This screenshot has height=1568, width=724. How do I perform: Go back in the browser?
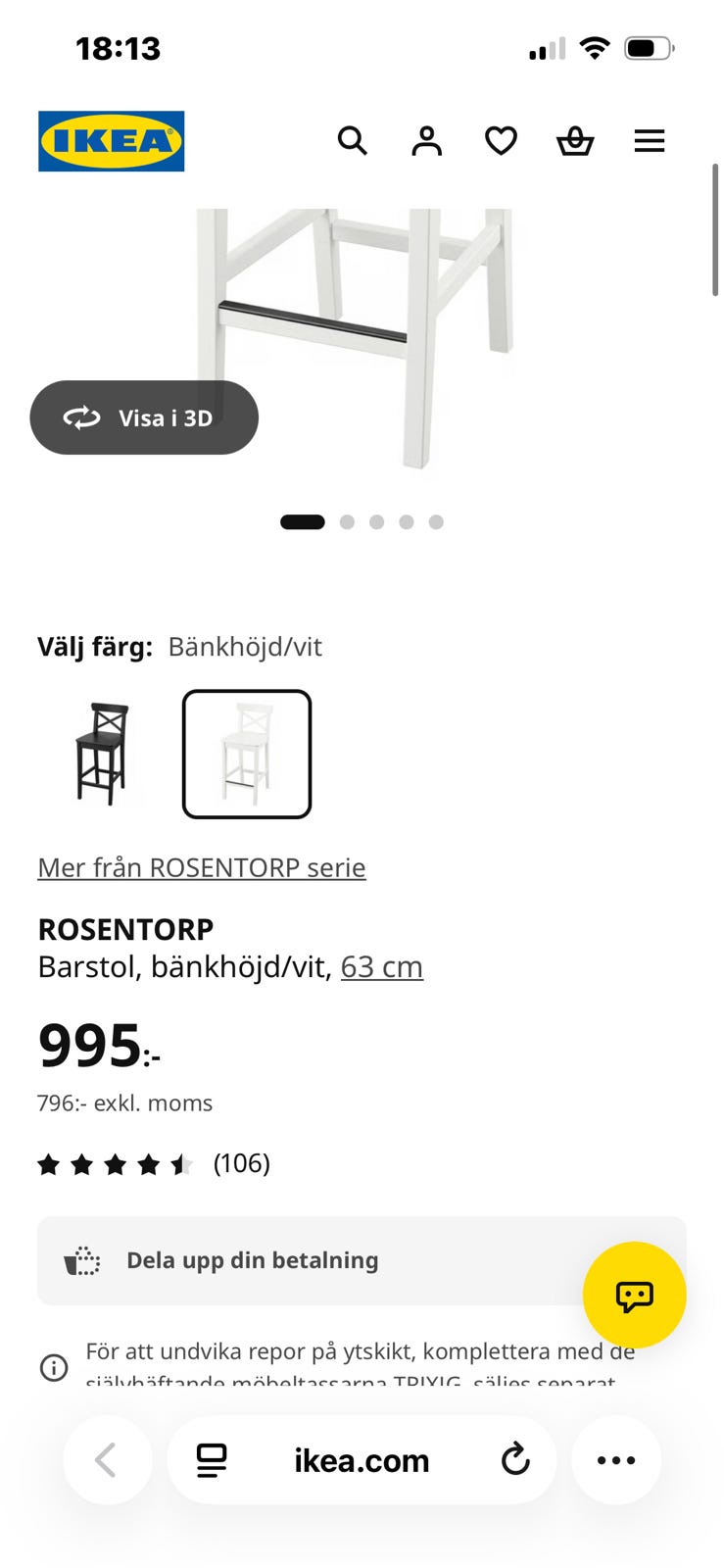(x=107, y=1460)
